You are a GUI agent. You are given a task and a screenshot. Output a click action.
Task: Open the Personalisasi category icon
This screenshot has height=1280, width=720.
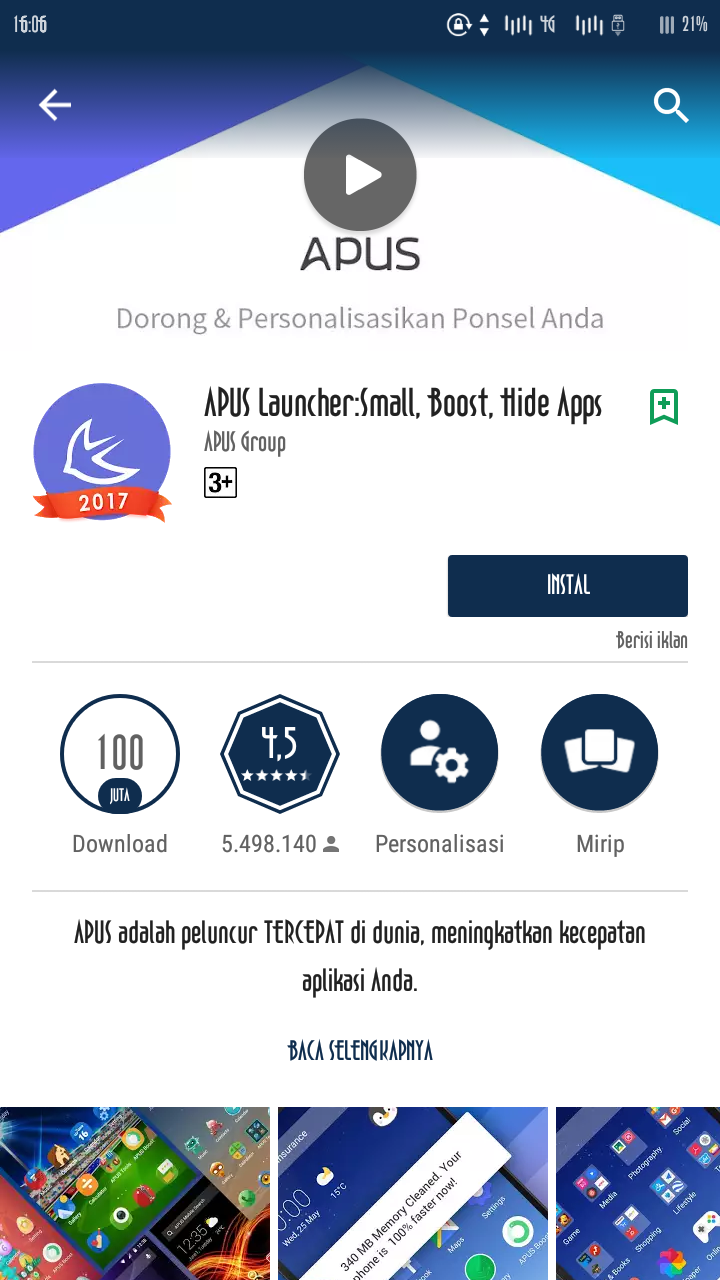point(439,752)
